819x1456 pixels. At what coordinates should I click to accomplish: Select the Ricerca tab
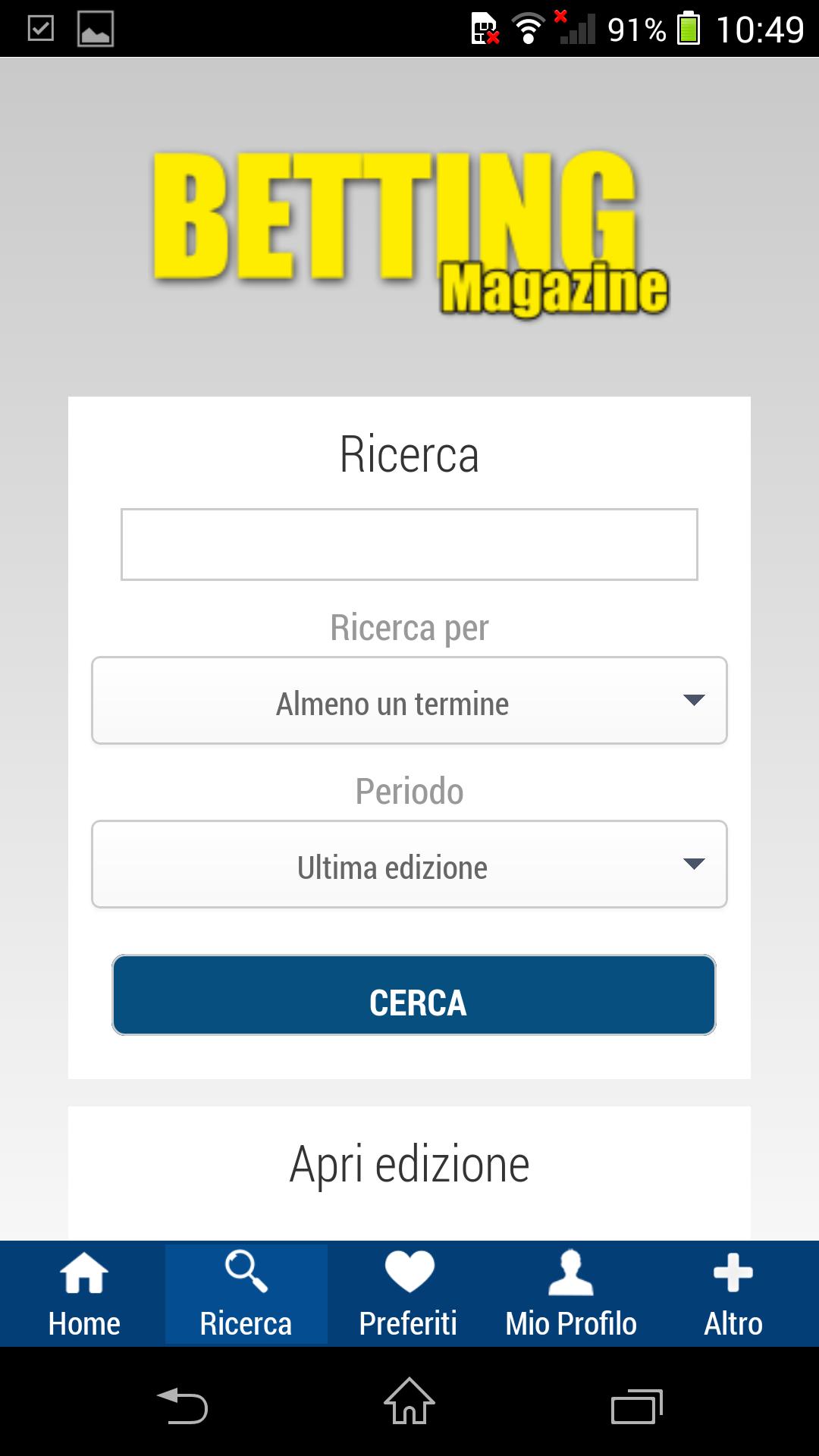tap(246, 1295)
